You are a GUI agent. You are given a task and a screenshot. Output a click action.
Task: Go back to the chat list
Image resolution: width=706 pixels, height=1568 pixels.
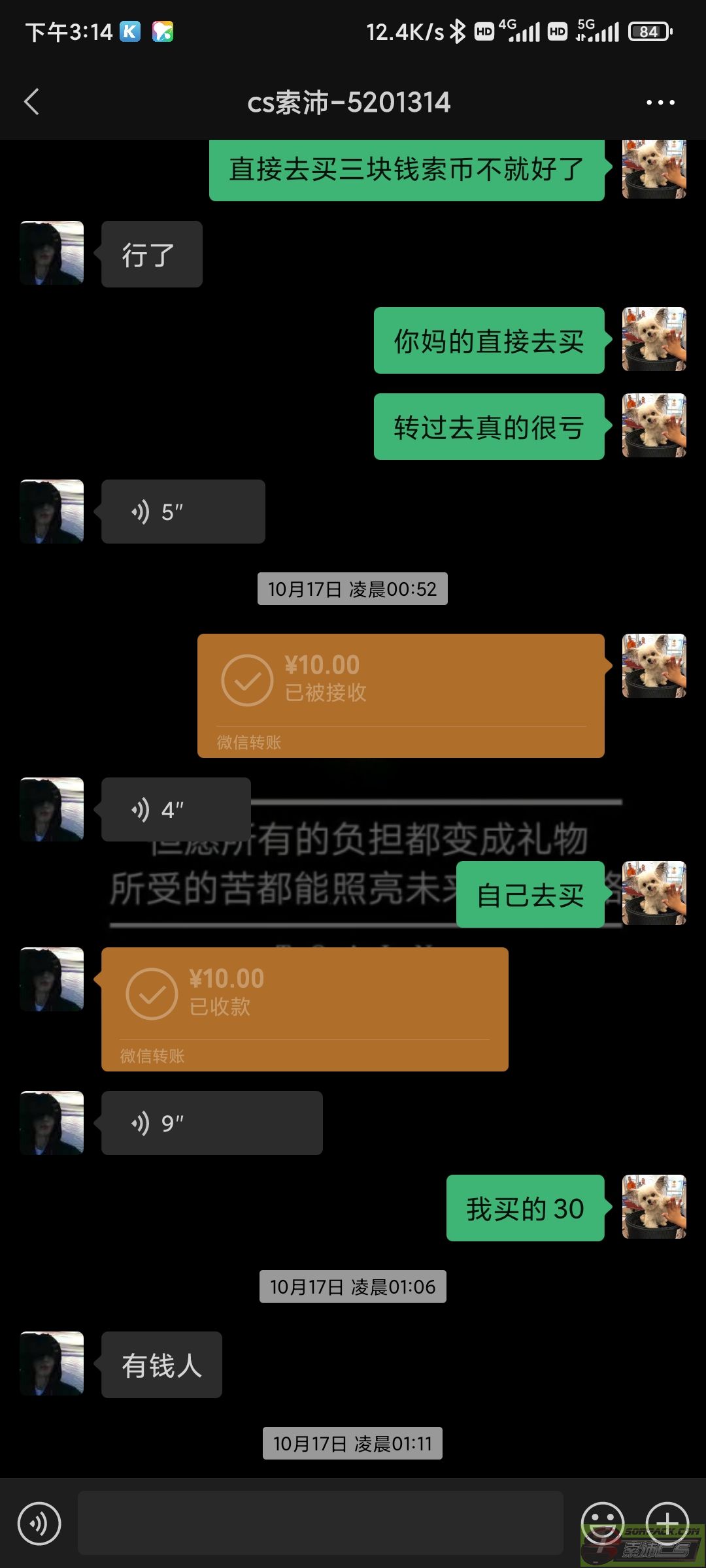point(31,102)
